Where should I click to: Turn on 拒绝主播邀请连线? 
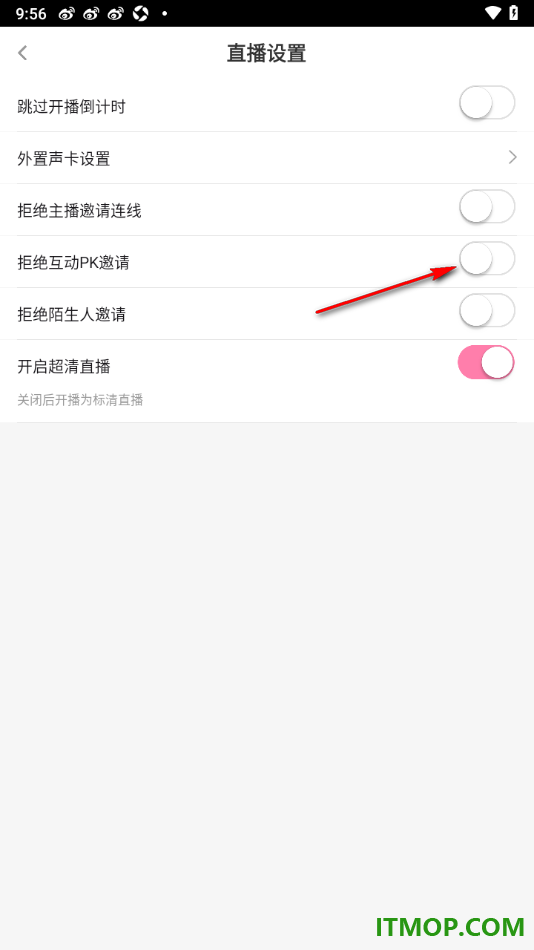[x=487, y=207]
